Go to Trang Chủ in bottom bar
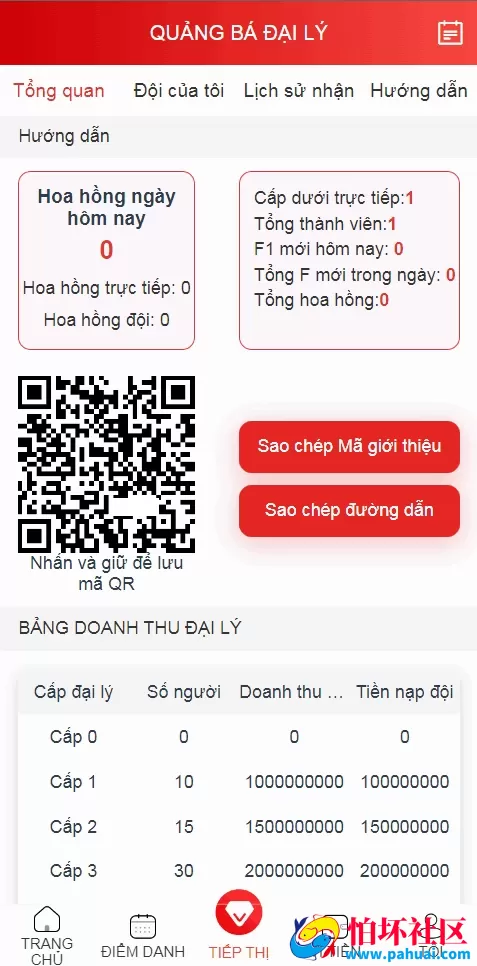 click(47, 935)
